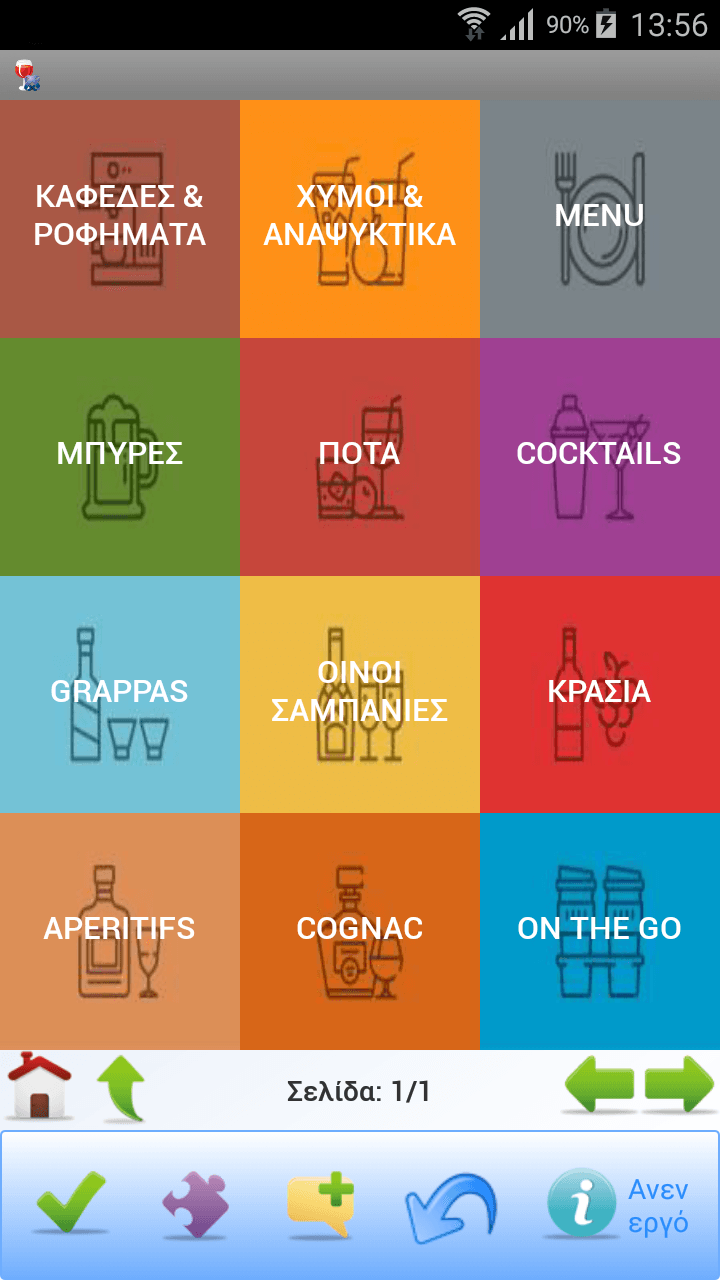
Task: Open the COGNAC category
Action: (360, 931)
